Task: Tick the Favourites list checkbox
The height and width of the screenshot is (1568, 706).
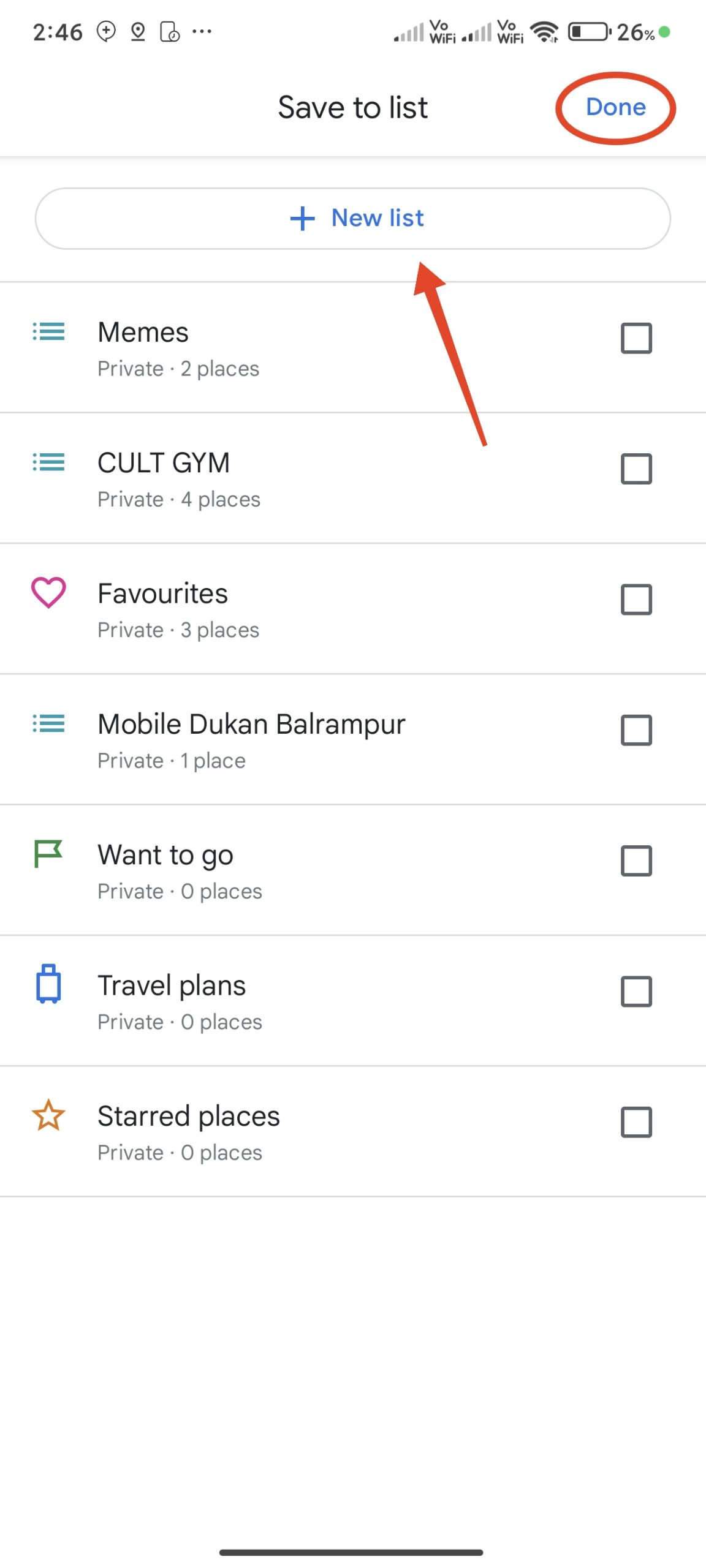Action: [x=636, y=599]
